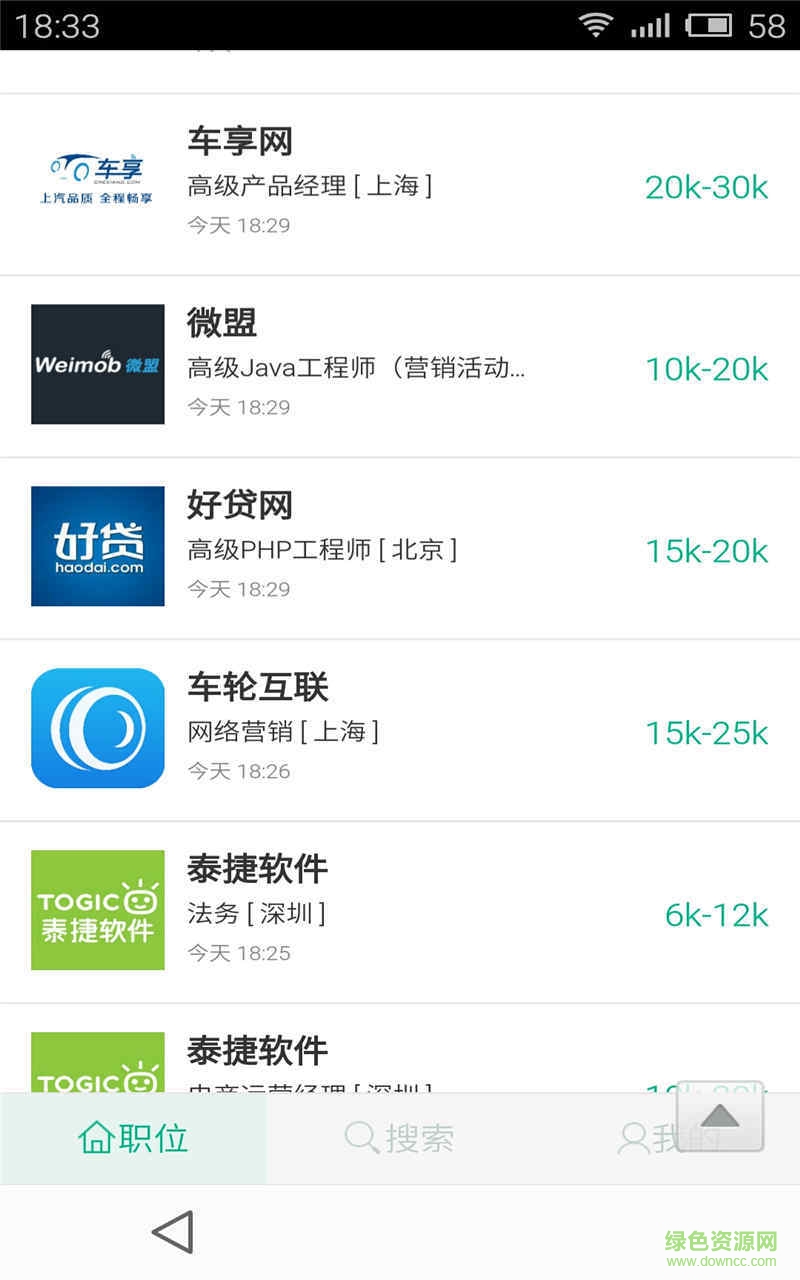
Task: Click the green TOGIC 泰捷软件 logo
Action: (x=97, y=908)
